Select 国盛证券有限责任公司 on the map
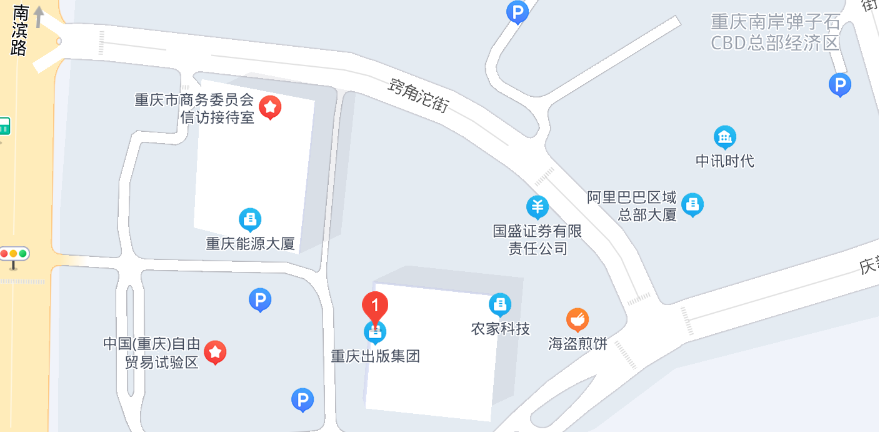Viewport: 879px width, 432px height. [538, 207]
